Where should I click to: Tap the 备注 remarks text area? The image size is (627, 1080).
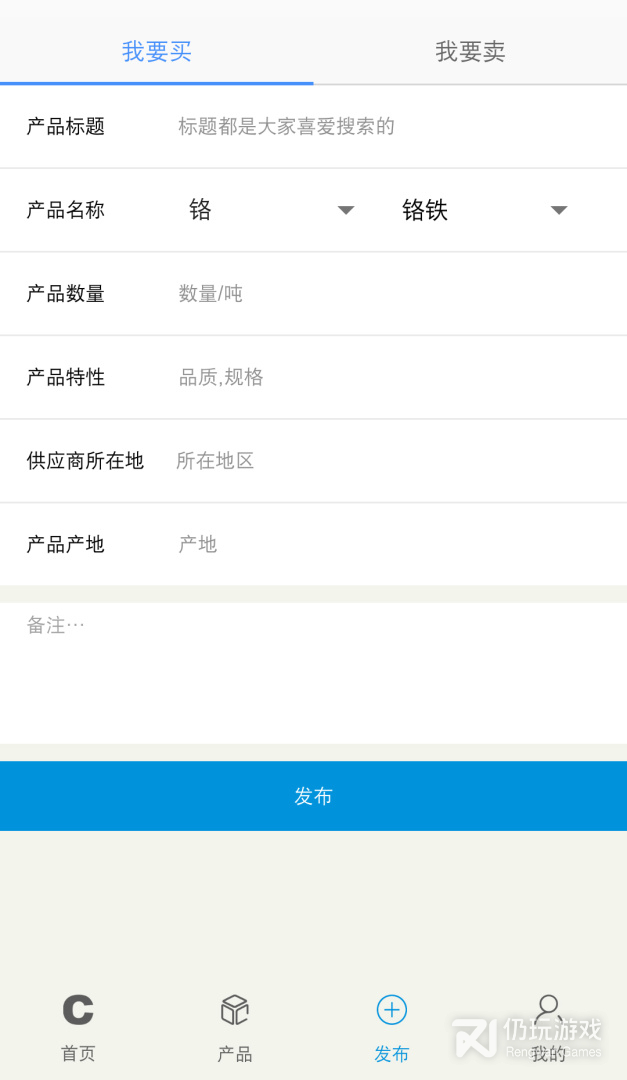pyautogui.click(x=314, y=673)
